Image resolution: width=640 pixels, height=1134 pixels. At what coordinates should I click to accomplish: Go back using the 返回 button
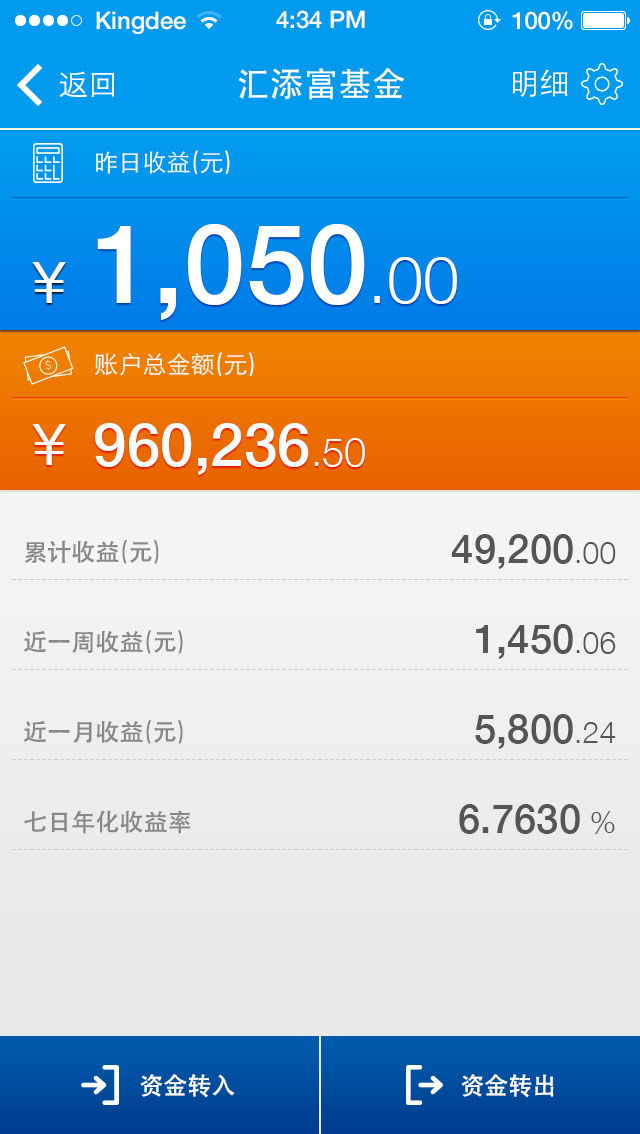tap(66, 85)
